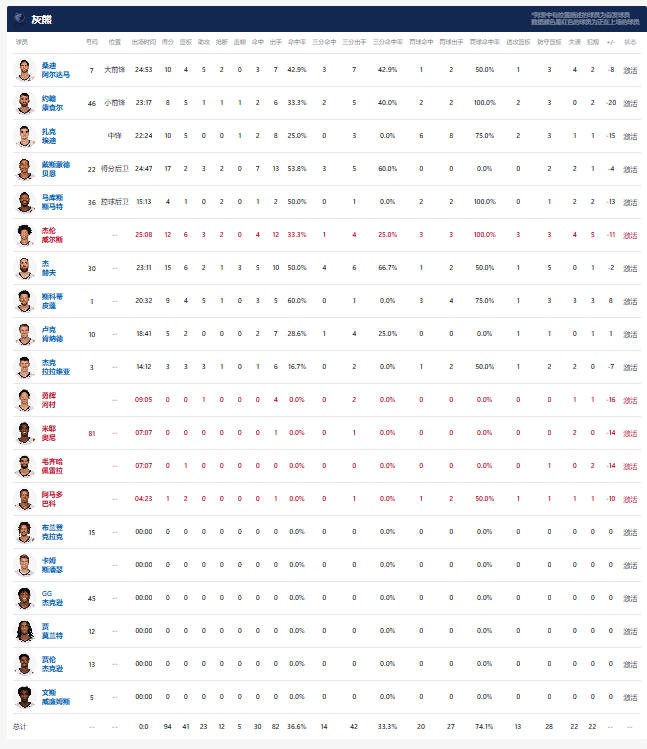The width and height of the screenshot is (647, 749).
Task: Open player 戴斯蒙德 贝恩's profile link
Action: click(55, 169)
